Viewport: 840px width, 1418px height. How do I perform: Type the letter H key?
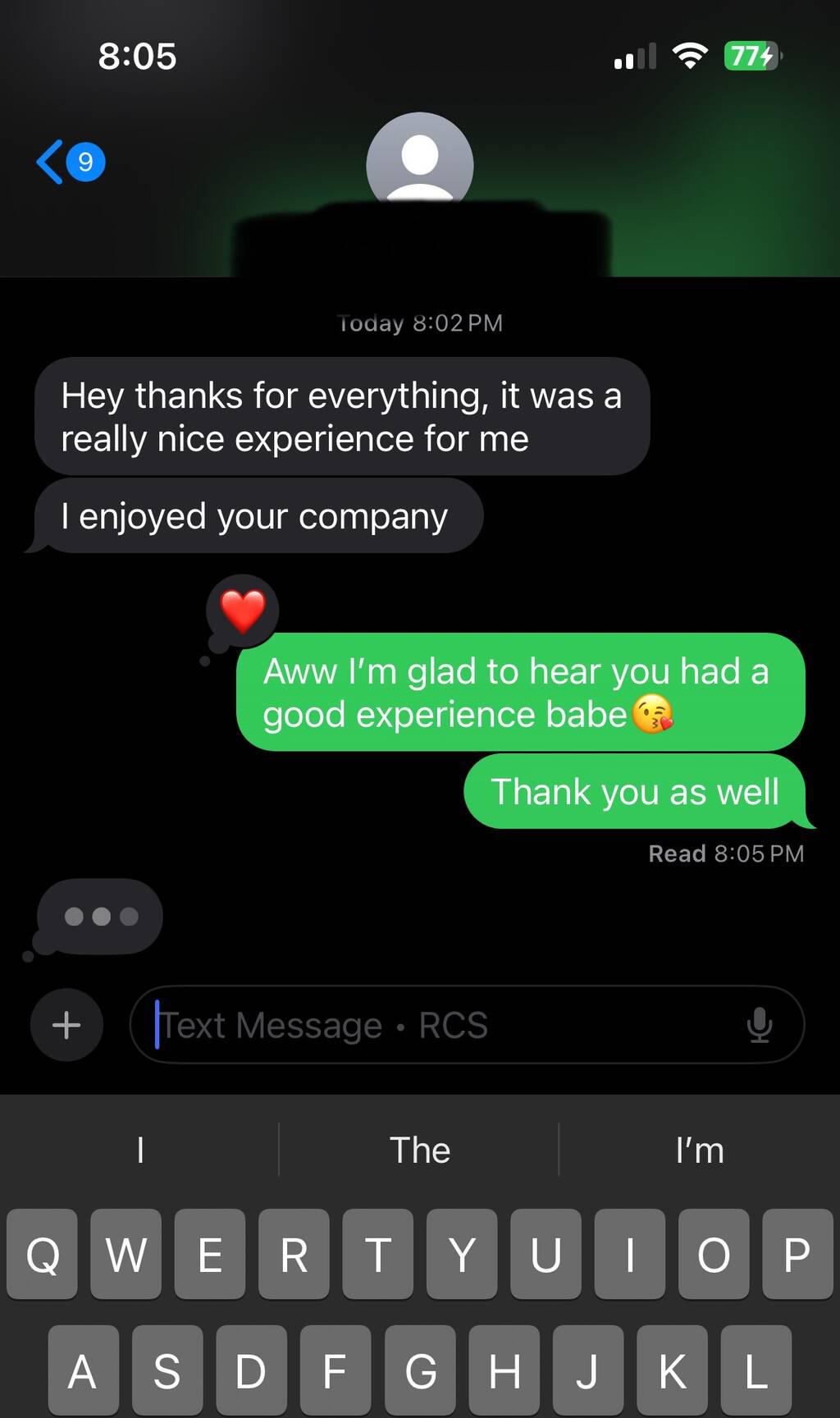pos(504,1370)
